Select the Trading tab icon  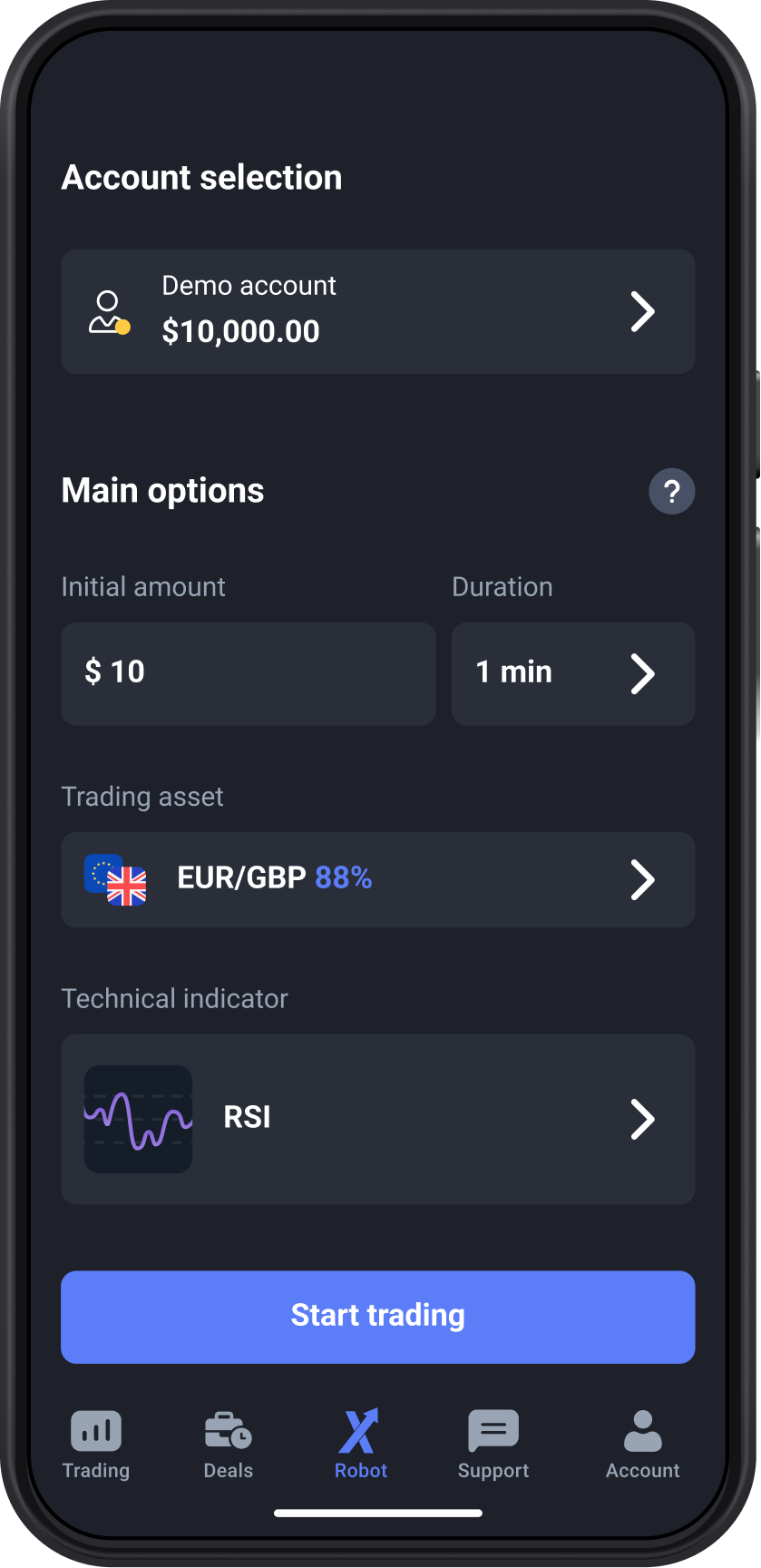pos(95,1428)
